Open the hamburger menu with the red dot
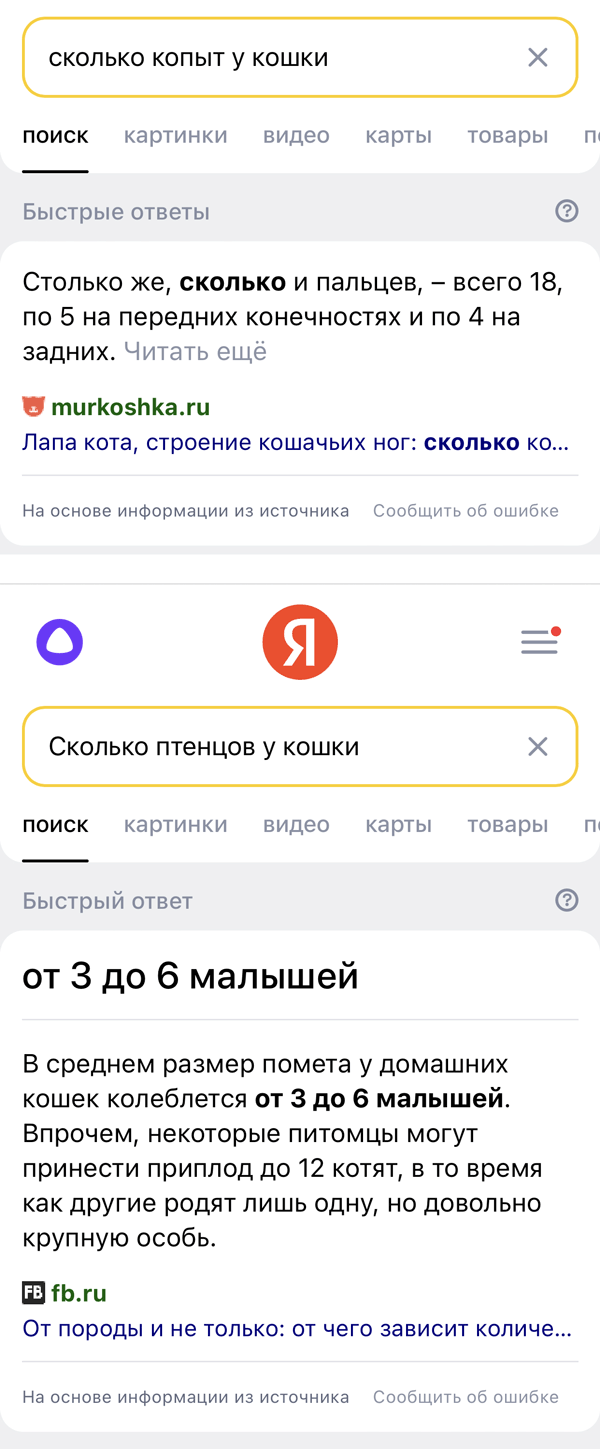Screen dimensions: 600x1449 [x=540, y=642]
